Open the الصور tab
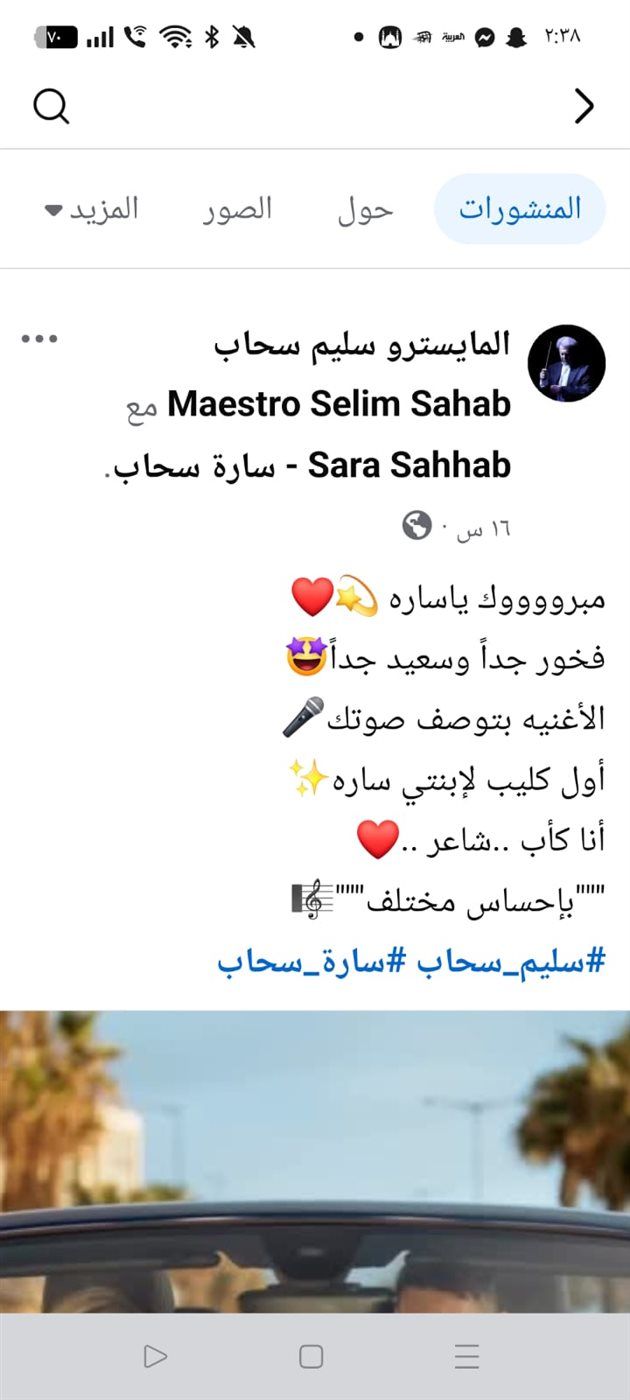Viewport: 630px width, 1400px height. [238, 210]
